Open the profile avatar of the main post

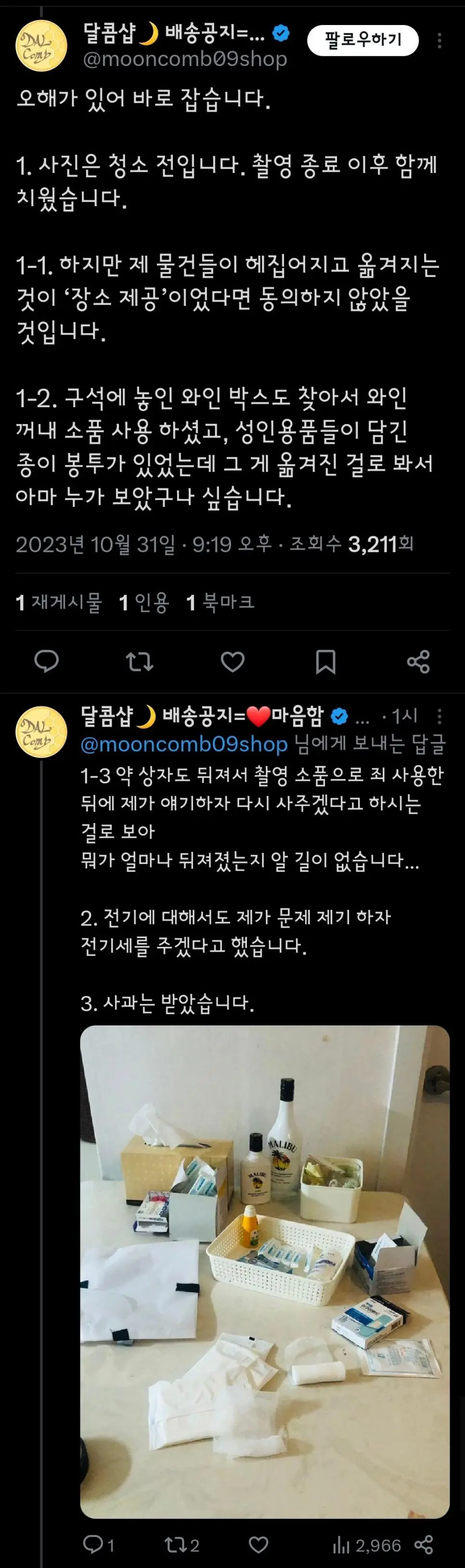click(x=41, y=46)
